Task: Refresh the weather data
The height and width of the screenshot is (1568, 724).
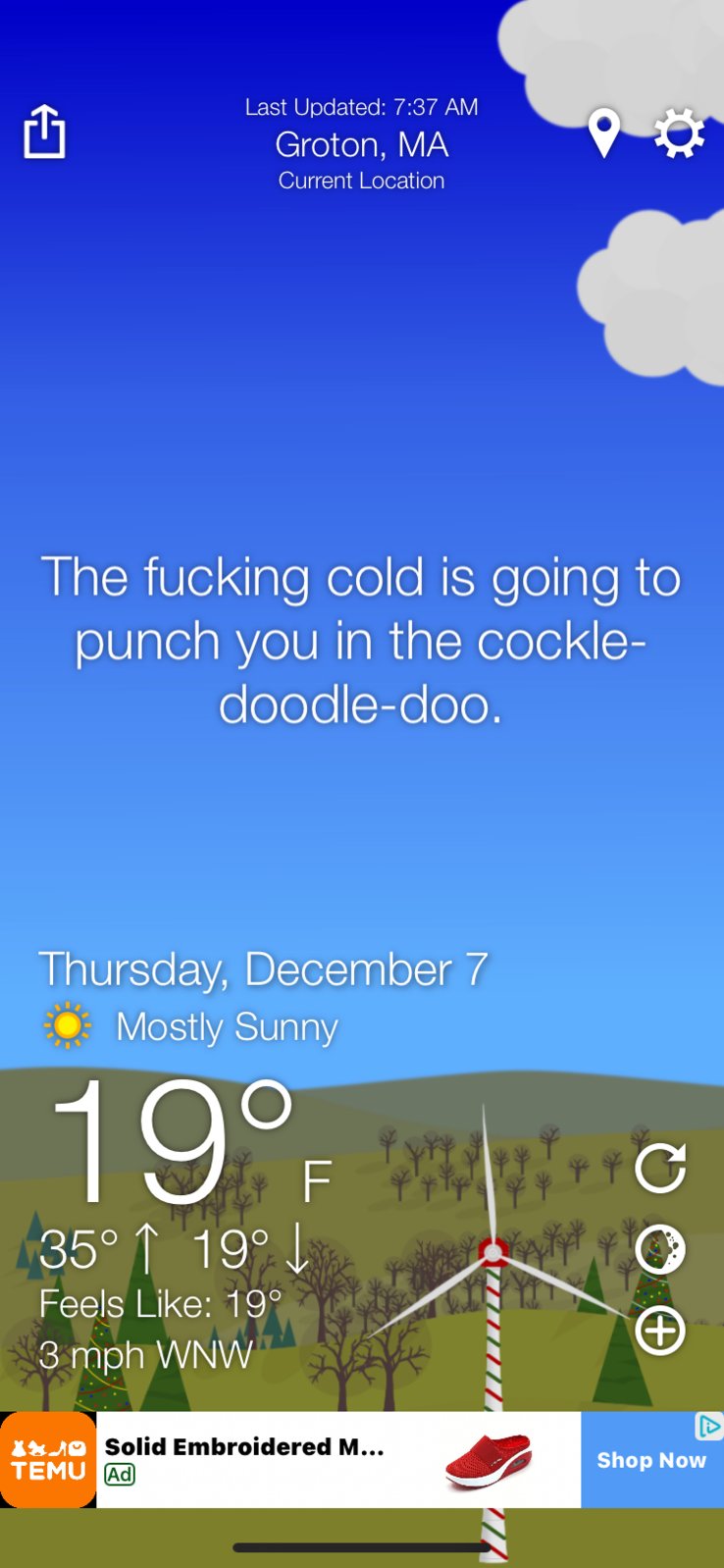Action: pyautogui.click(x=659, y=1168)
